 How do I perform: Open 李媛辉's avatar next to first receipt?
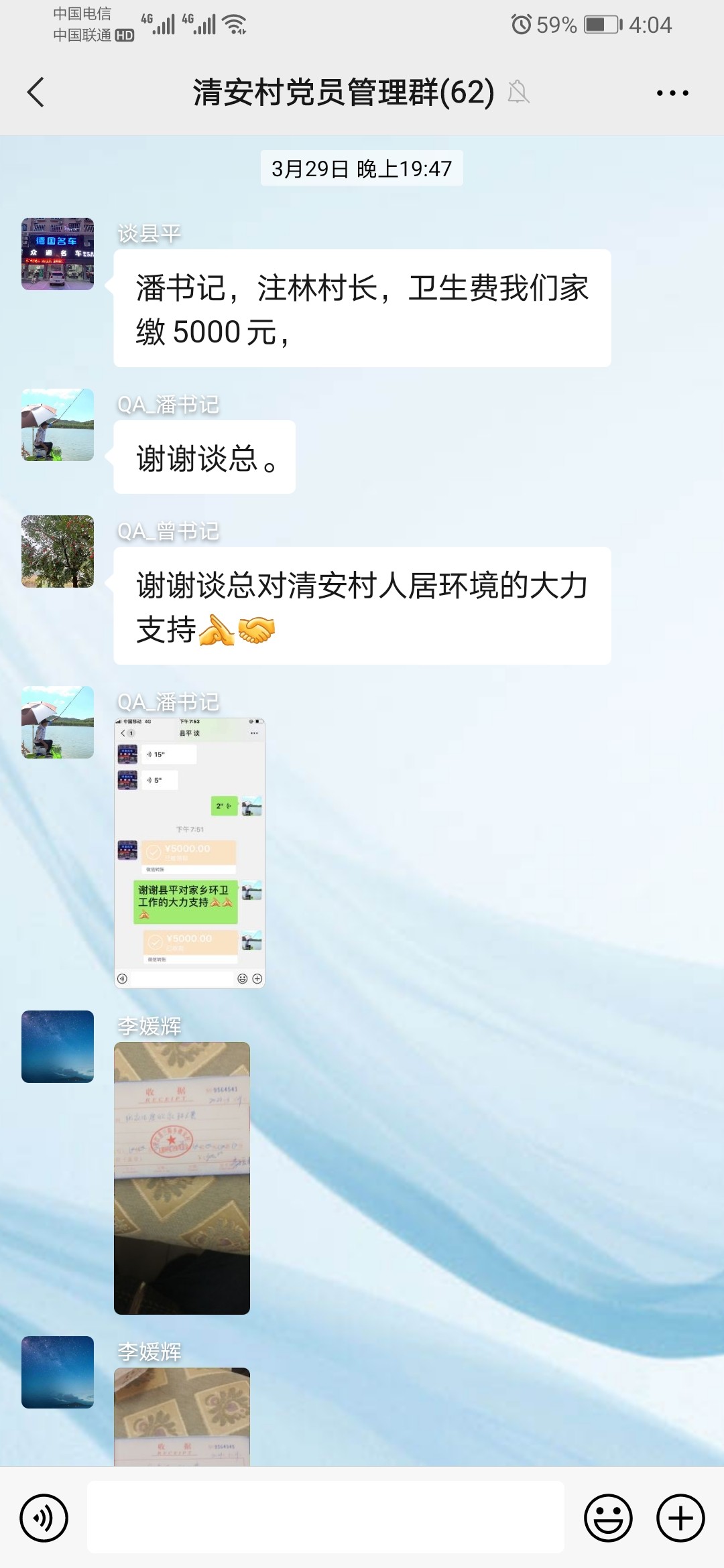point(58,1047)
